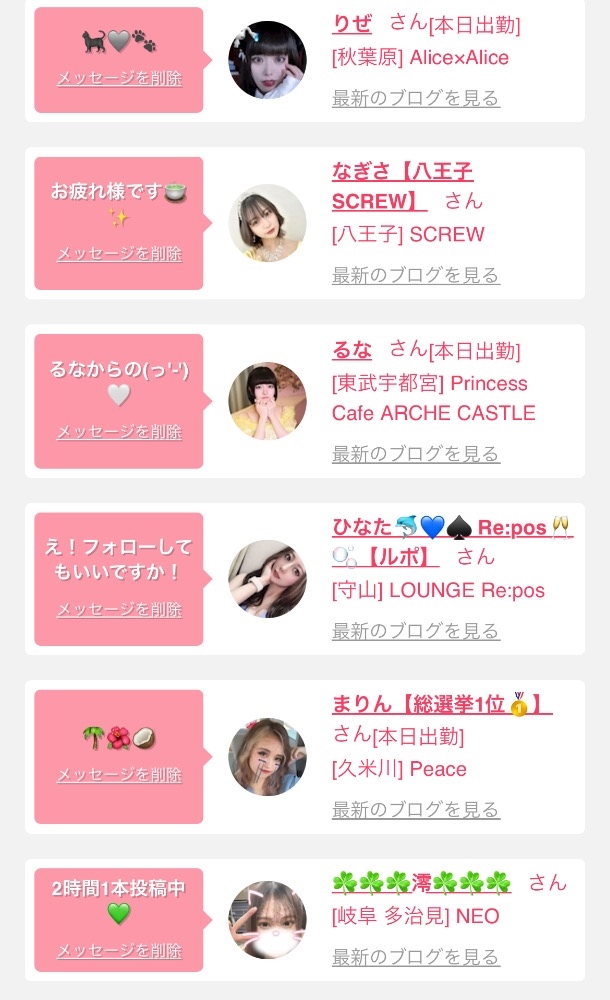
Task: View the latest blog from NEO's 澪
Action: [x=415, y=958]
